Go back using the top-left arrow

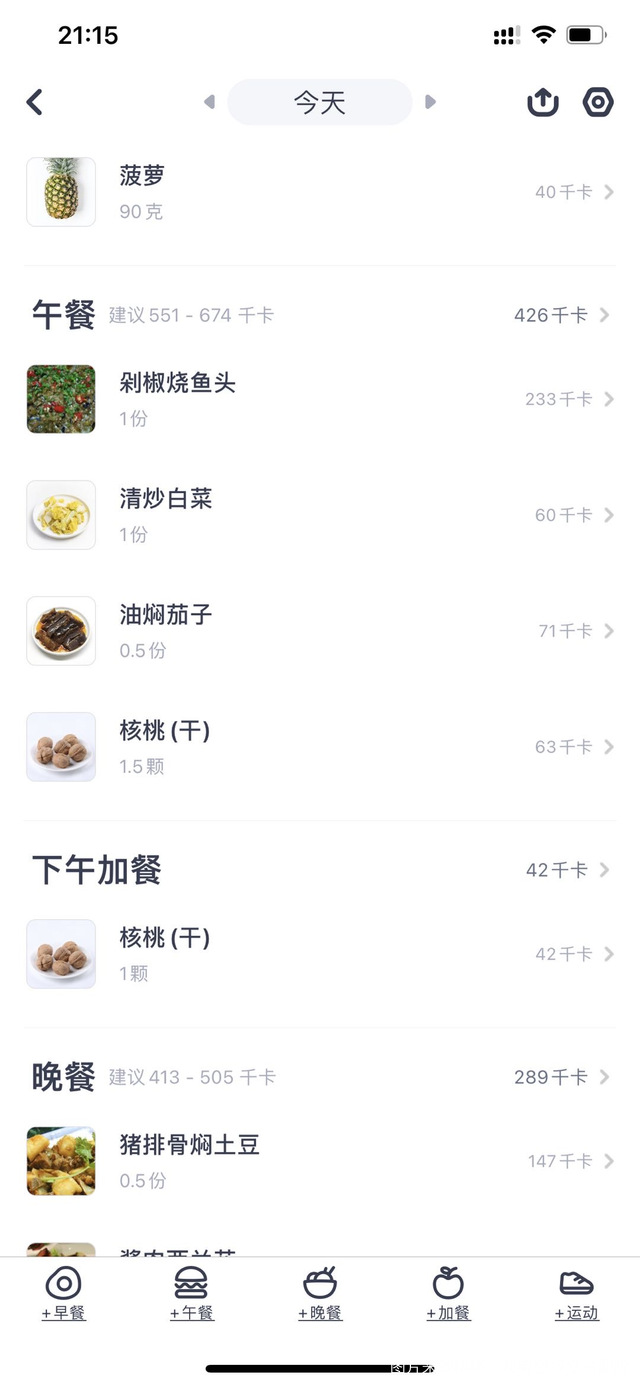pyautogui.click(x=35, y=102)
